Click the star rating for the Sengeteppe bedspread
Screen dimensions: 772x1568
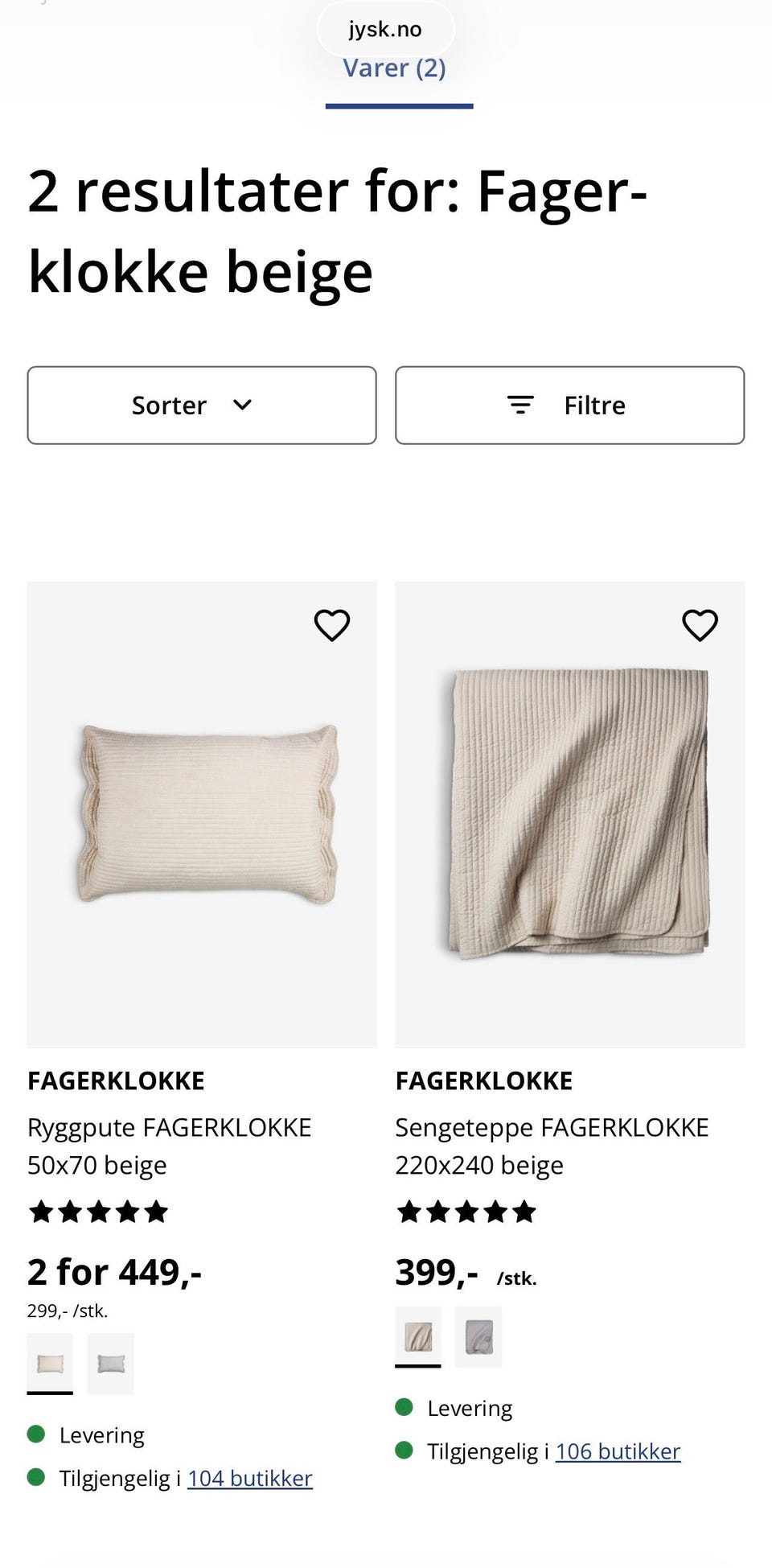pos(466,1212)
